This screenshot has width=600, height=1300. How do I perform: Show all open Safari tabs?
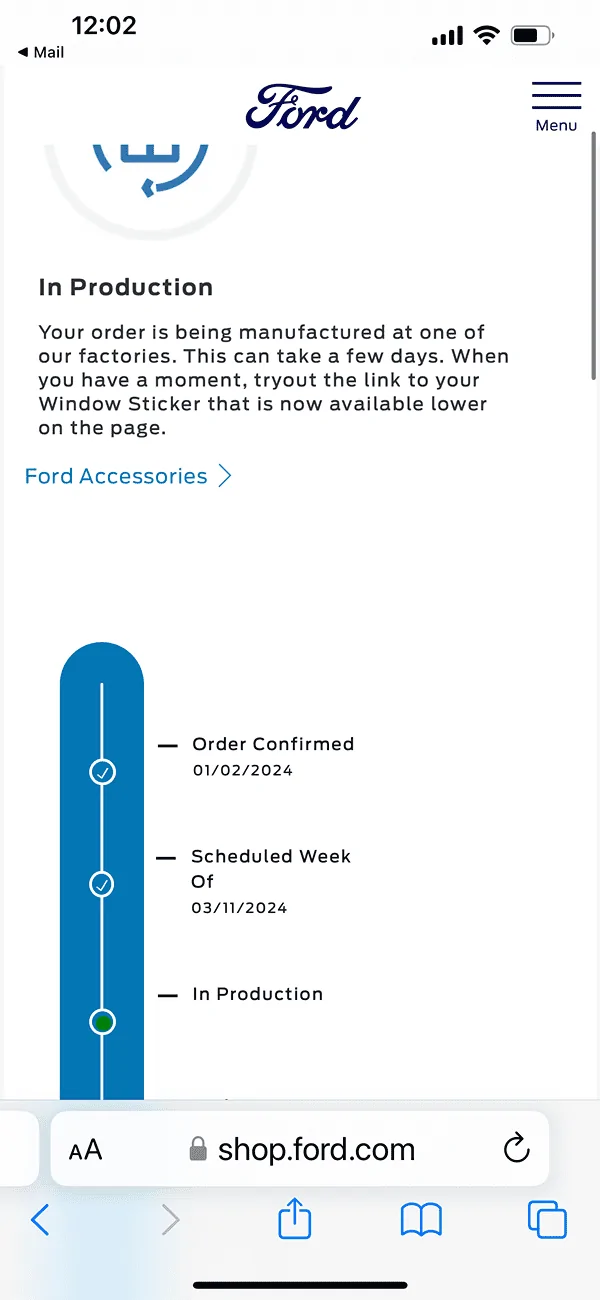click(x=547, y=1220)
